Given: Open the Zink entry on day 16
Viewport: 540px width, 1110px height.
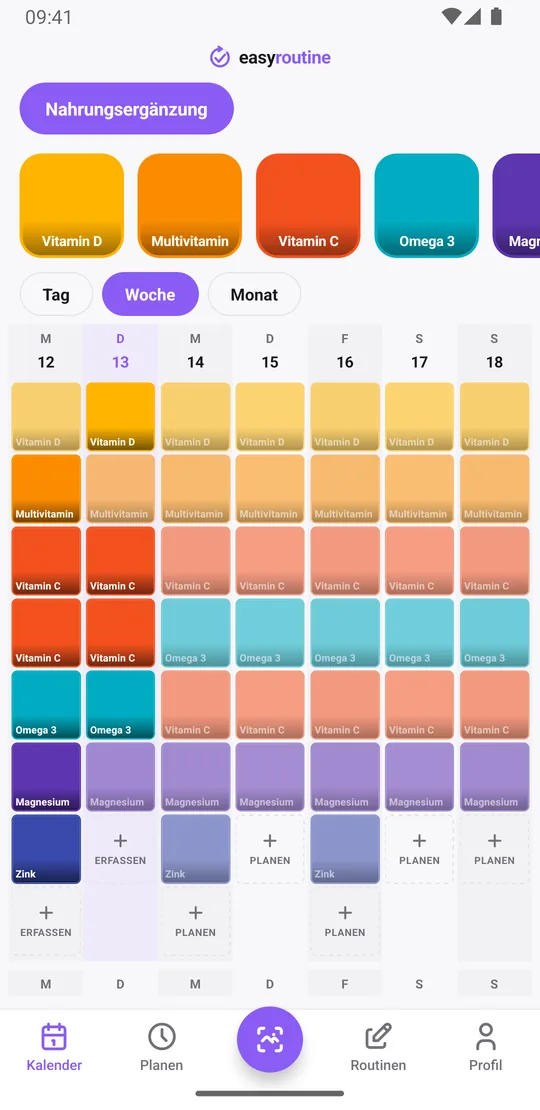Looking at the screenshot, I should pos(345,849).
